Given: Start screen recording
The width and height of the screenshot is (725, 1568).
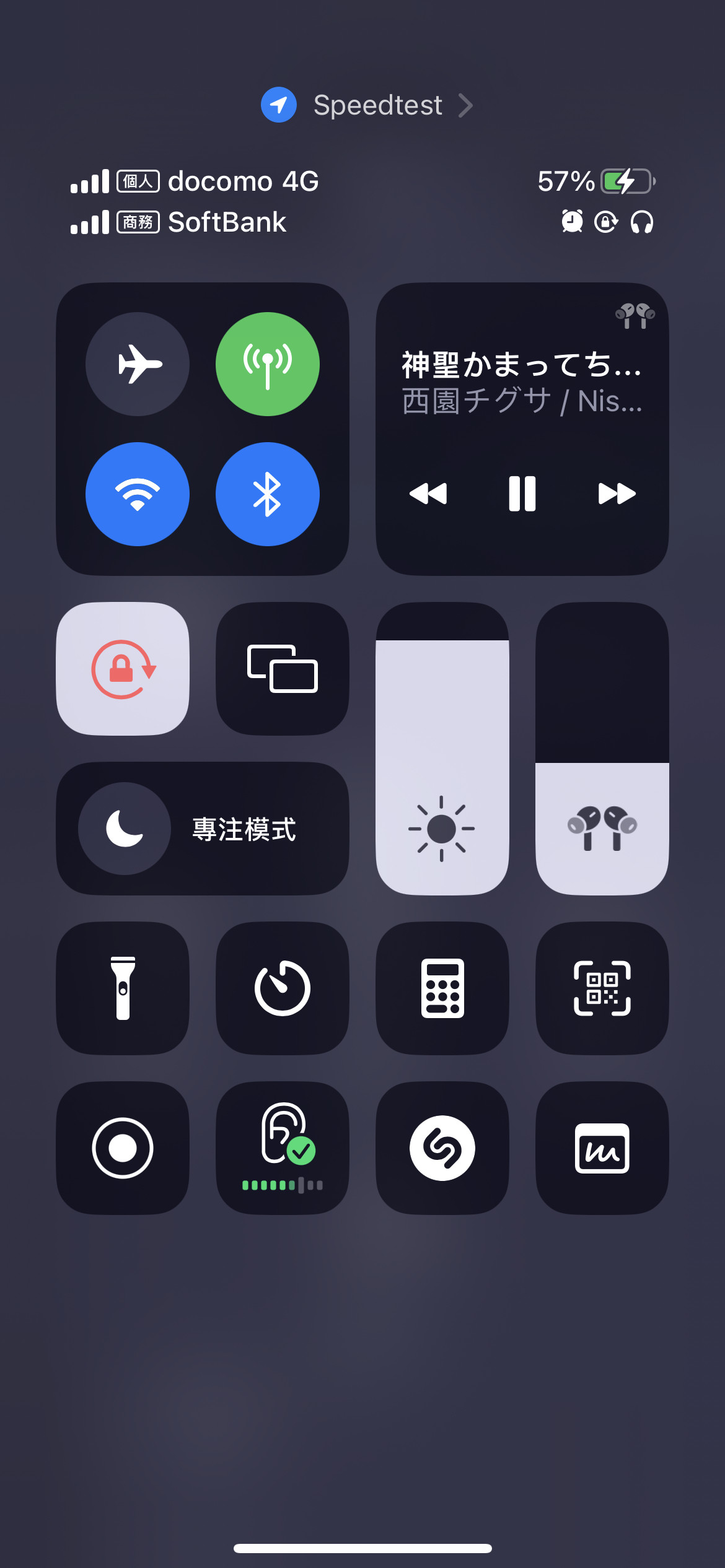Looking at the screenshot, I should (123, 1148).
